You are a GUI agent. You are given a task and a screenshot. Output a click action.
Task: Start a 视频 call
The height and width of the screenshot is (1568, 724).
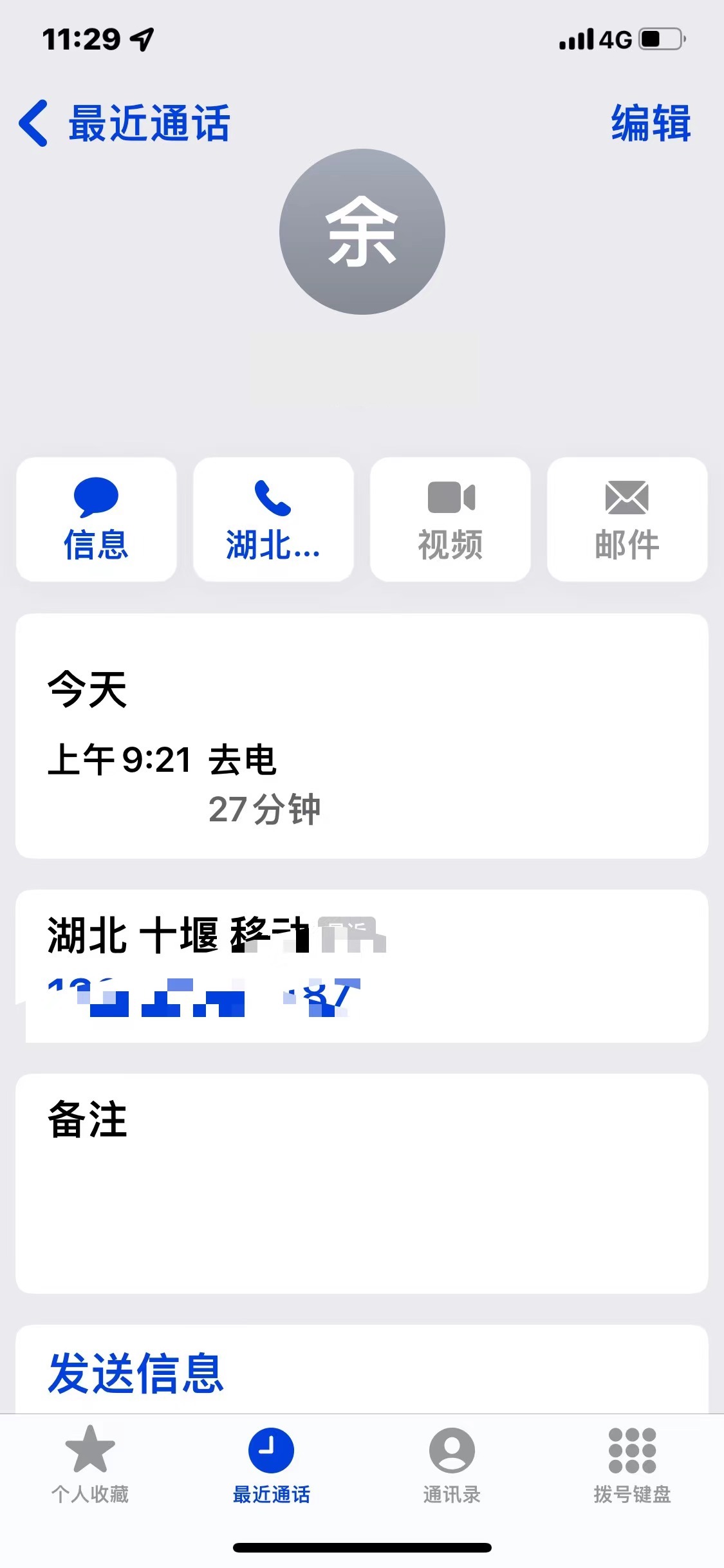(450, 519)
